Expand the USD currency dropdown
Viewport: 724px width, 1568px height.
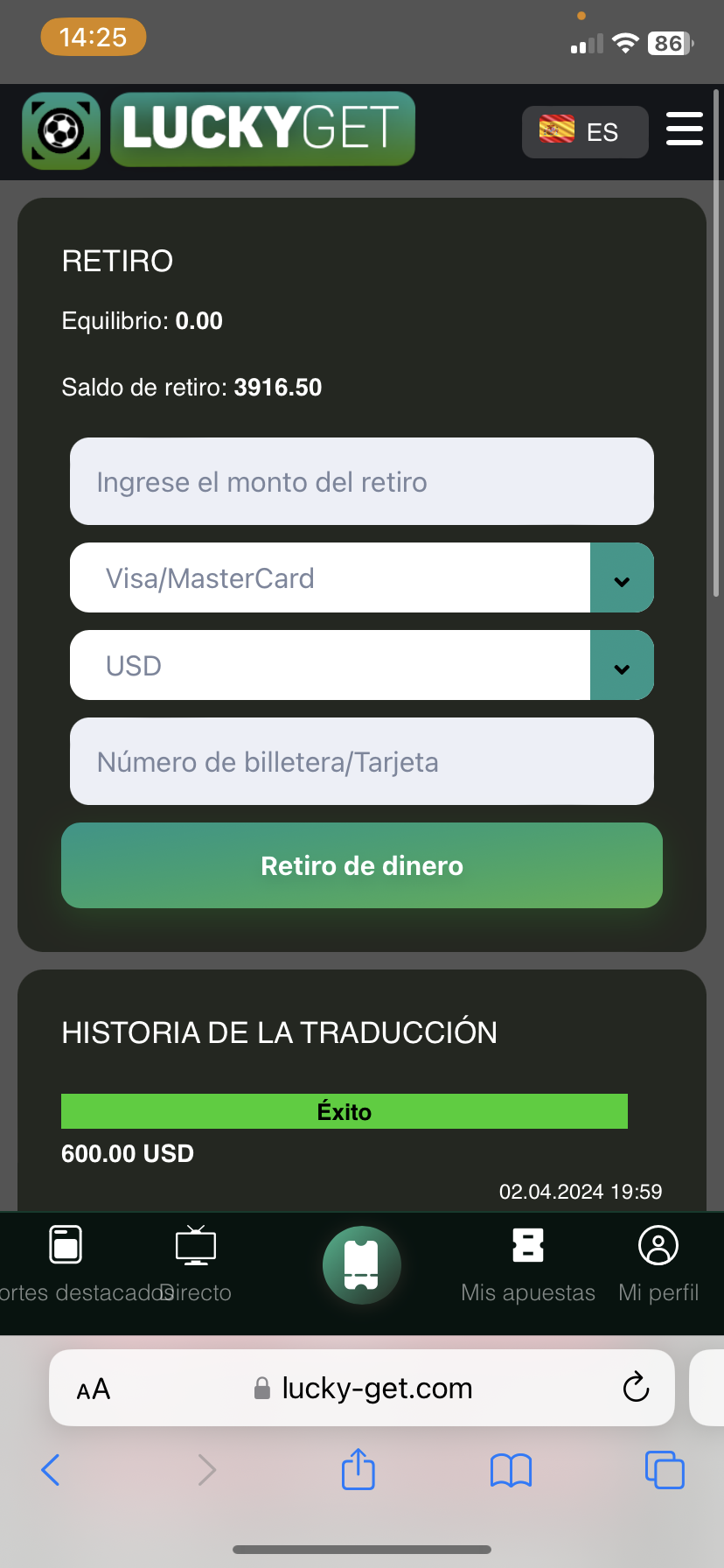click(x=622, y=666)
